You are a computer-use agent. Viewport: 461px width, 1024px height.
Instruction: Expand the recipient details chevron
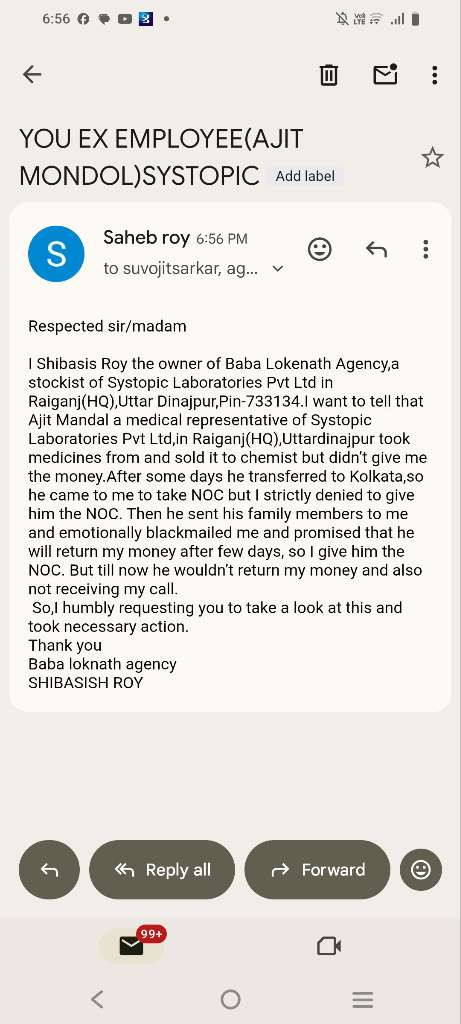(278, 268)
